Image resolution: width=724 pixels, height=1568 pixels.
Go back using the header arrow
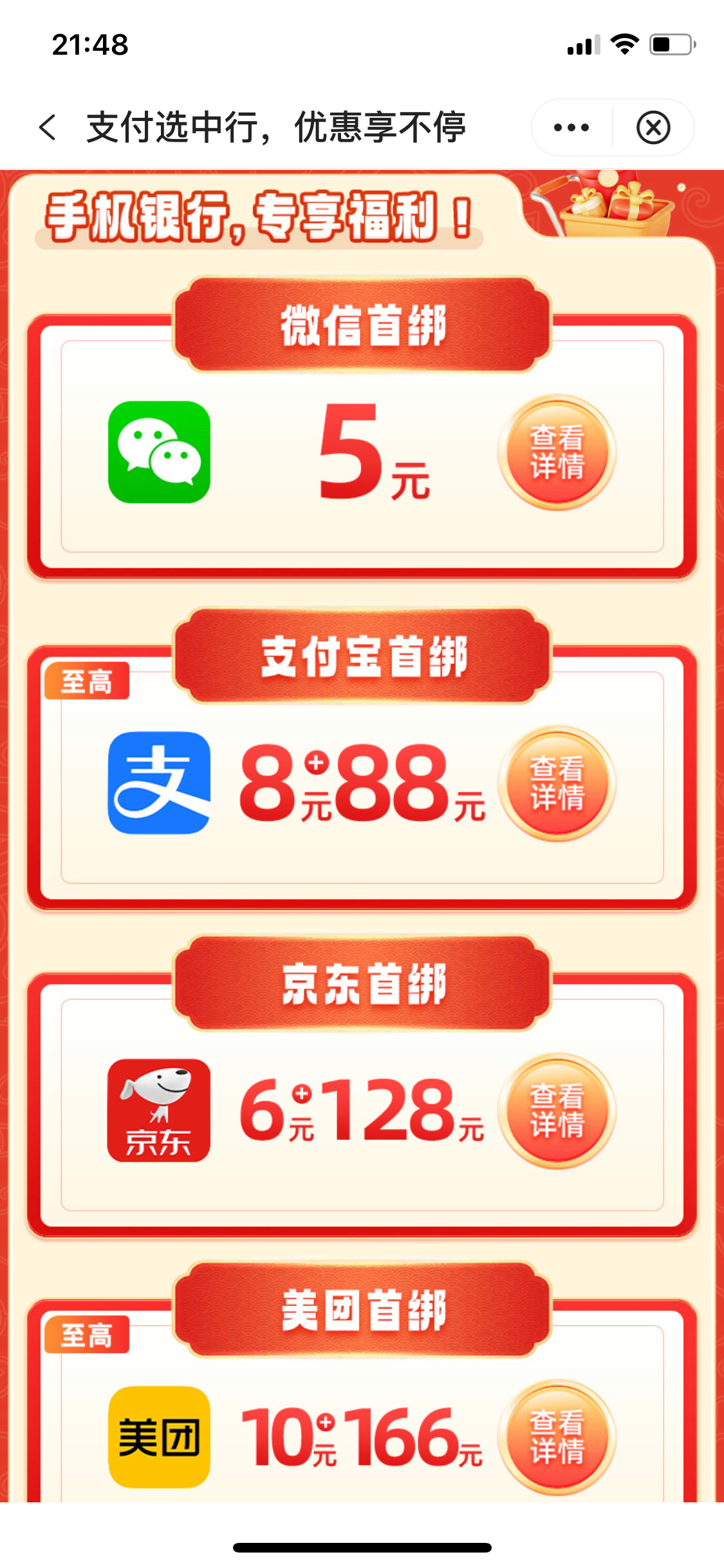48,127
